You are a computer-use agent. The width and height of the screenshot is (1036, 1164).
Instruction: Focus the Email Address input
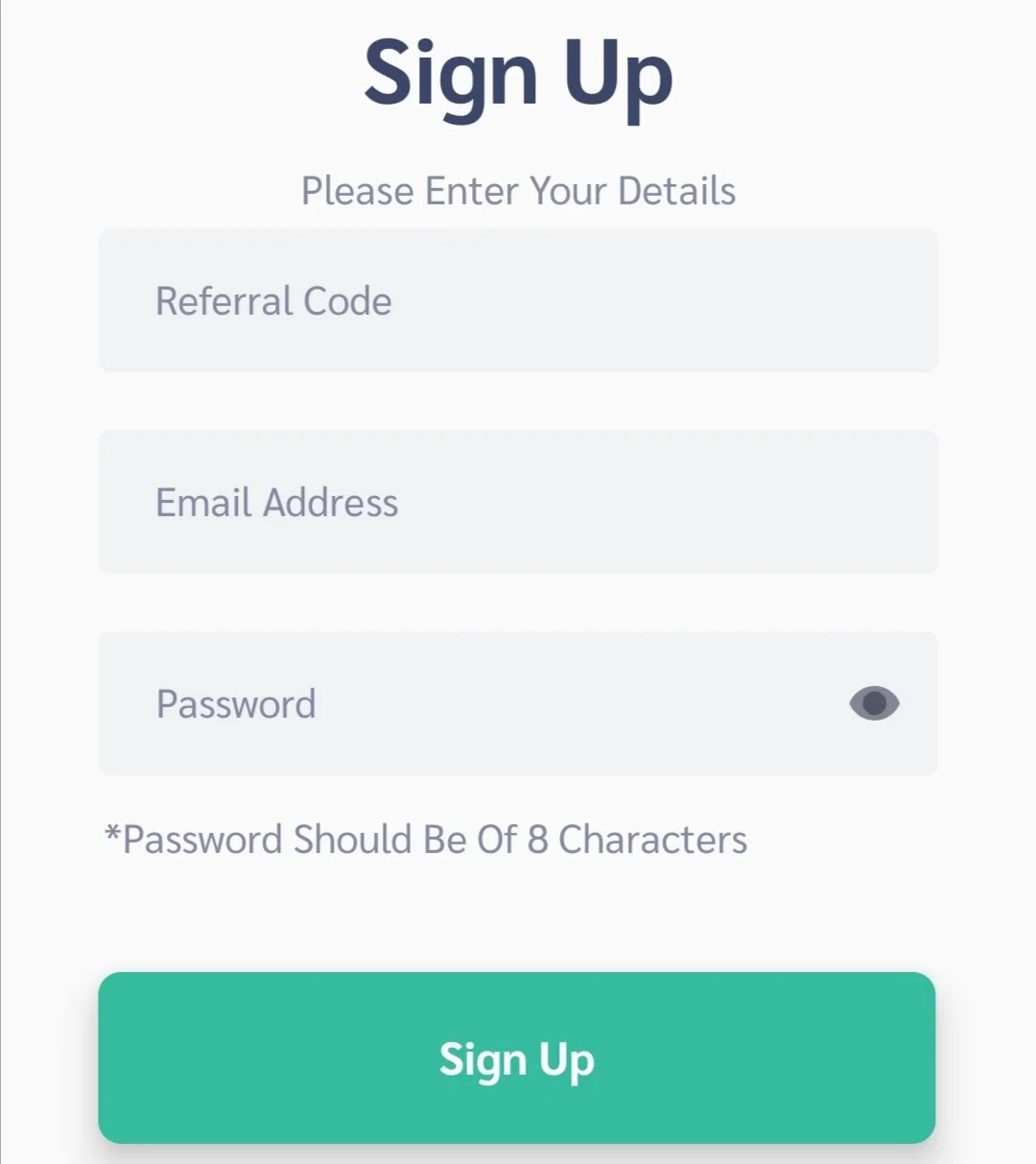tap(518, 502)
